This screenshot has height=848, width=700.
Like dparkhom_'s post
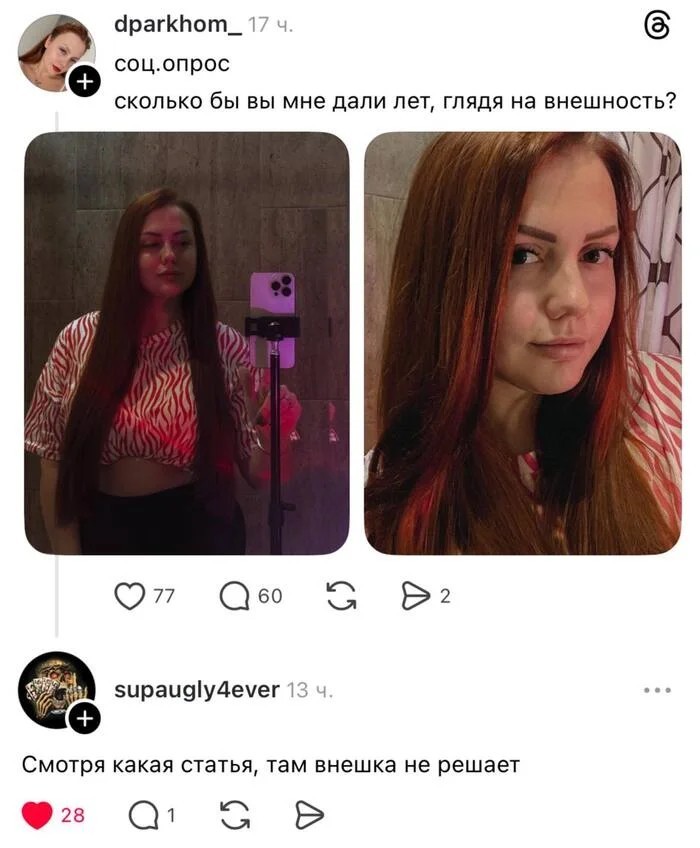pyautogui.click(x=130, y=597)
